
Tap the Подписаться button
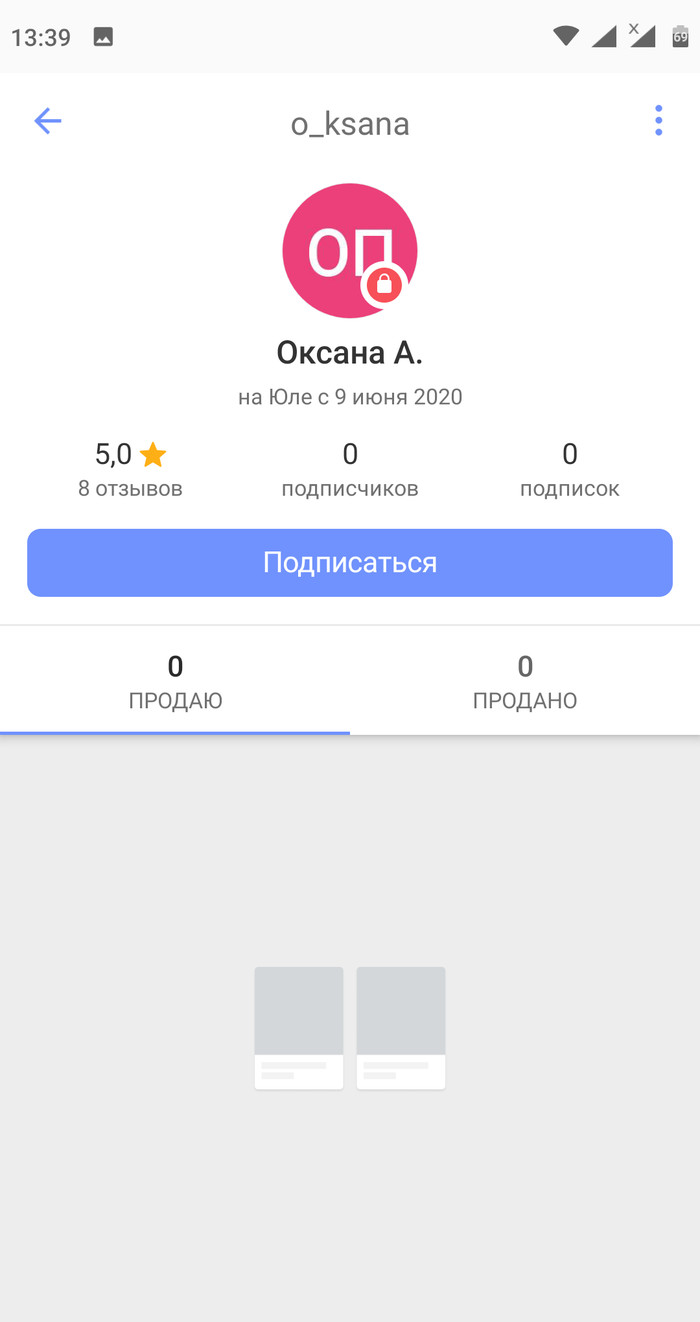click(350, 563)
